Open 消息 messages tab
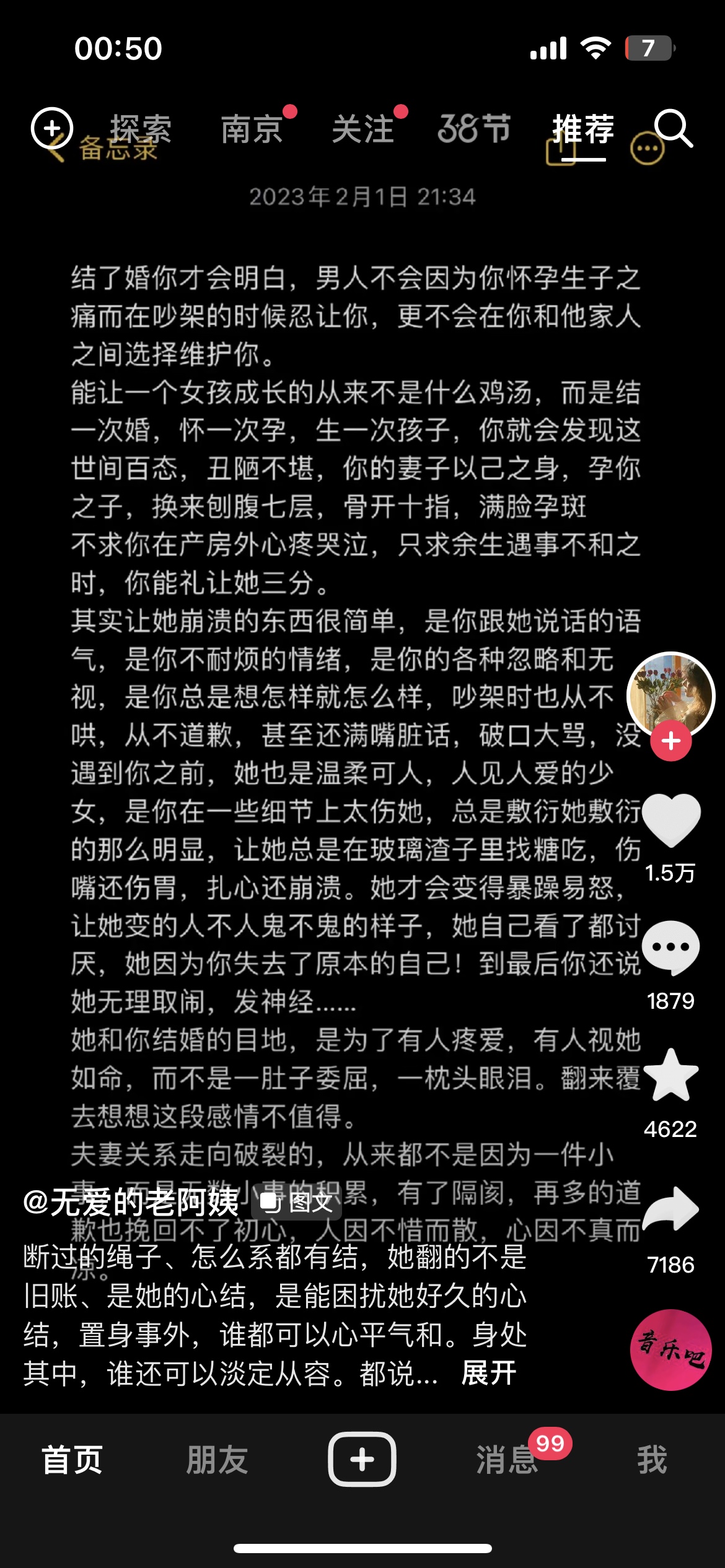 [507, 1460]
